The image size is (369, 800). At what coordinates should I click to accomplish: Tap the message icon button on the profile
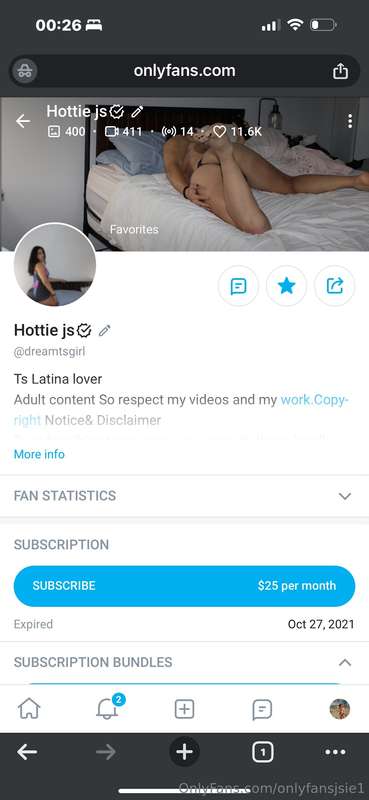(x=238, y=286)
